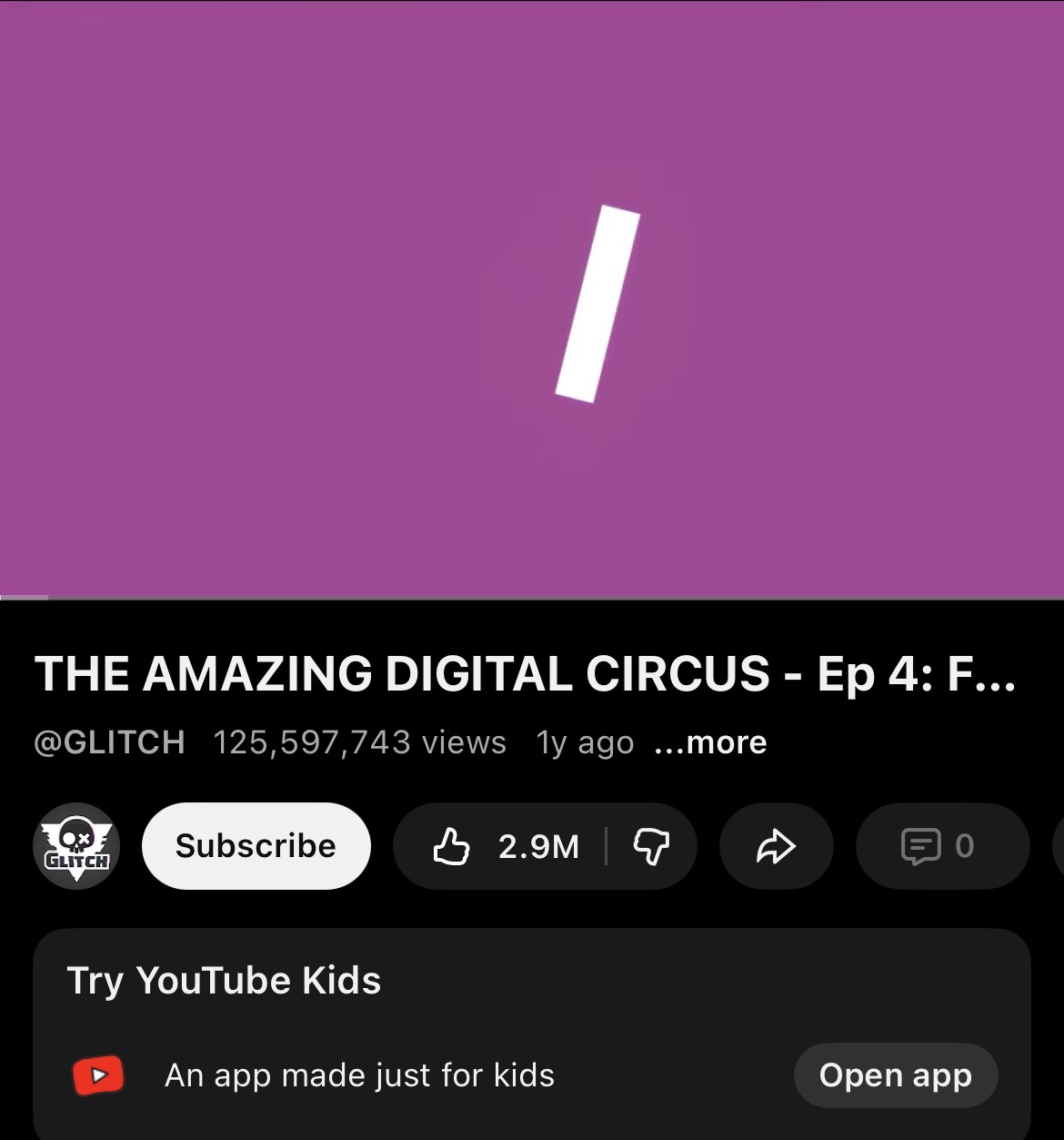Like the video with 2.9M likes
This screenshot has width=1064, height=1140.
click(x=503, y=846)
